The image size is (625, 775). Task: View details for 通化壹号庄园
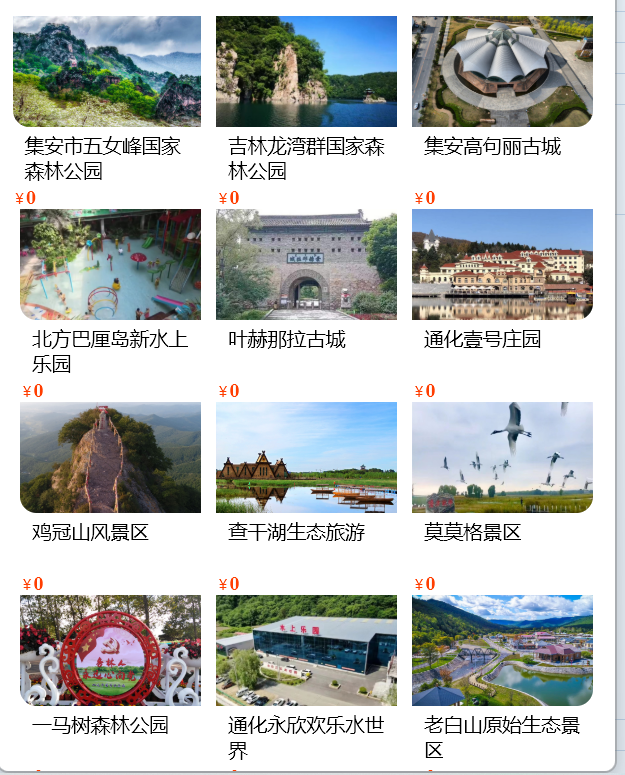(x=502, y=265)
